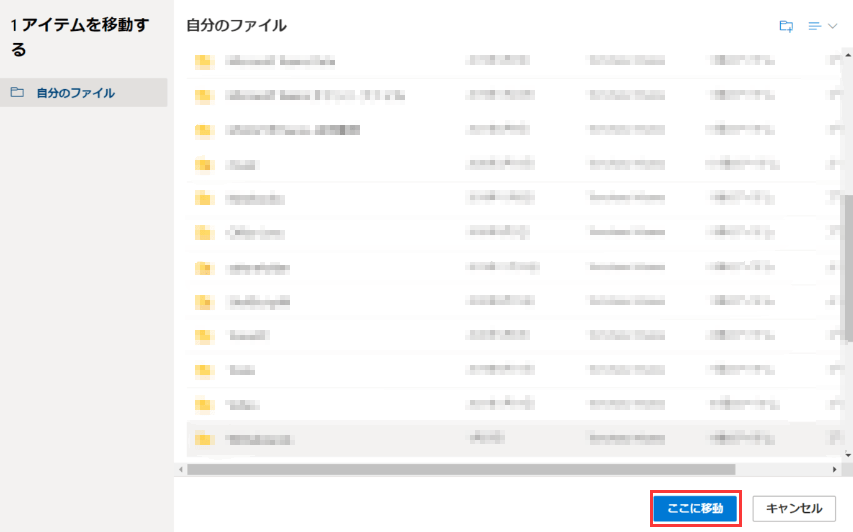Cancel with the キャンセル button
The width and height of the screenshot is (853, 532).
point(793,508)
